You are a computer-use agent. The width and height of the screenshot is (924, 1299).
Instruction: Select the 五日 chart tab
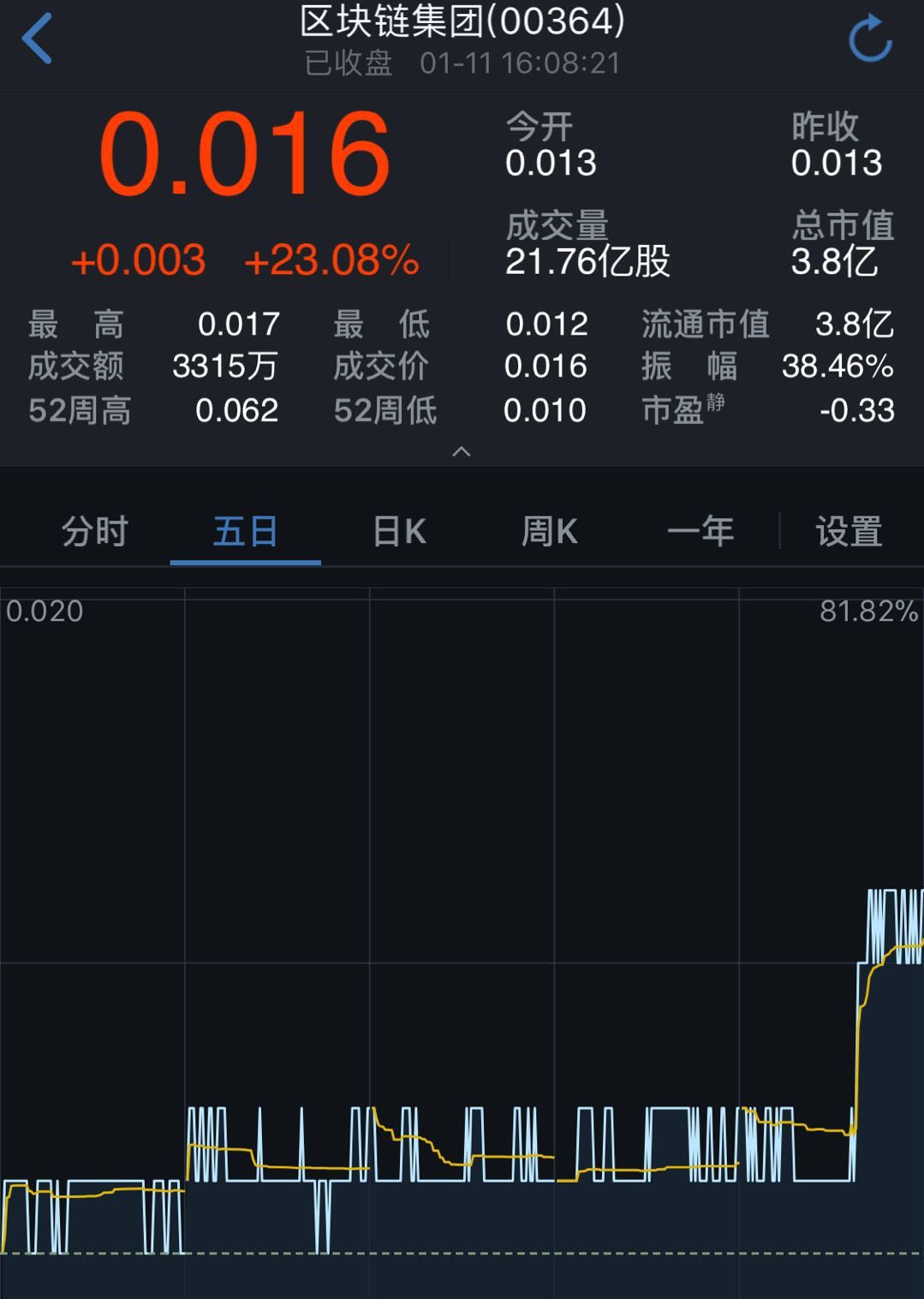[x=246, y=532]
